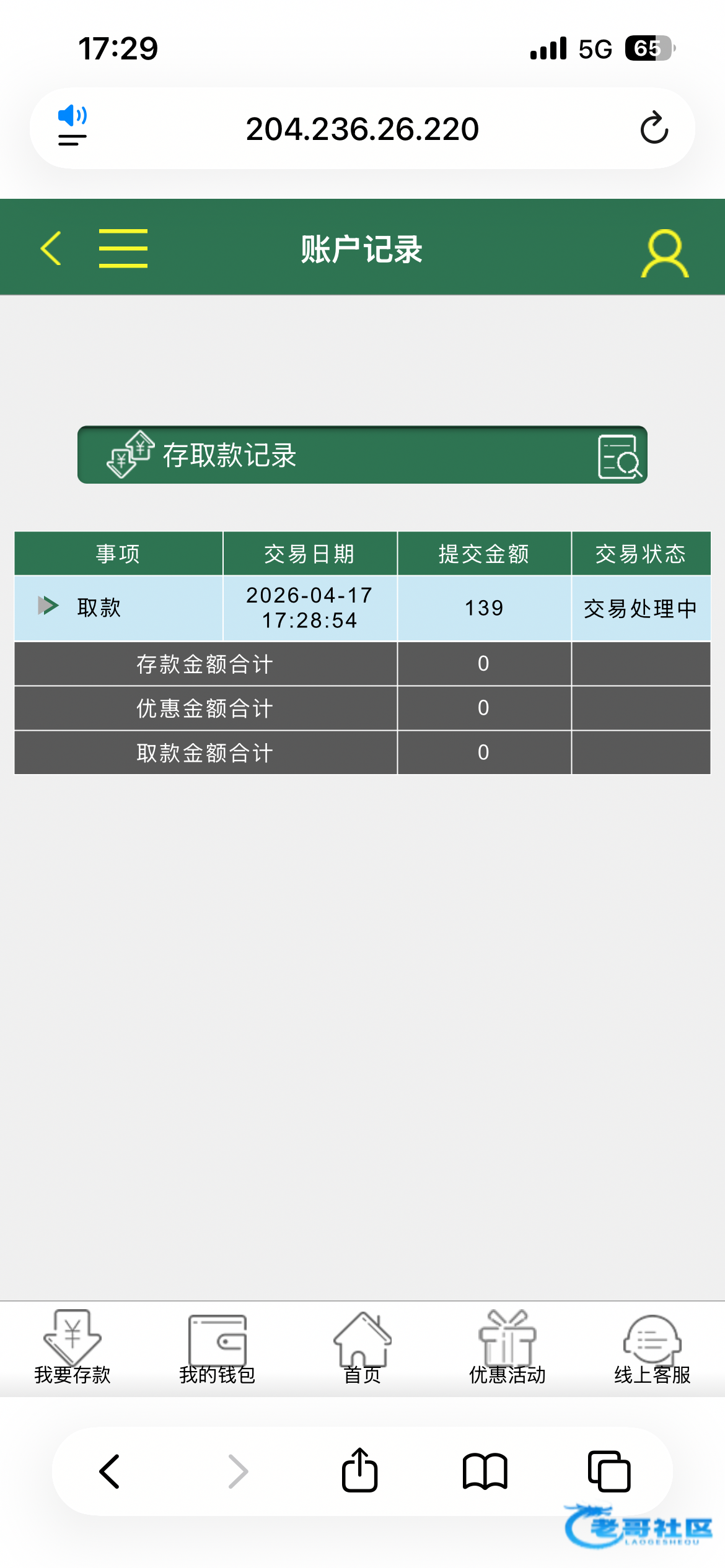The height and width of the screenshot is (1568, 725).
Task: Reload the page in the address bar
Action: point(654,128)
